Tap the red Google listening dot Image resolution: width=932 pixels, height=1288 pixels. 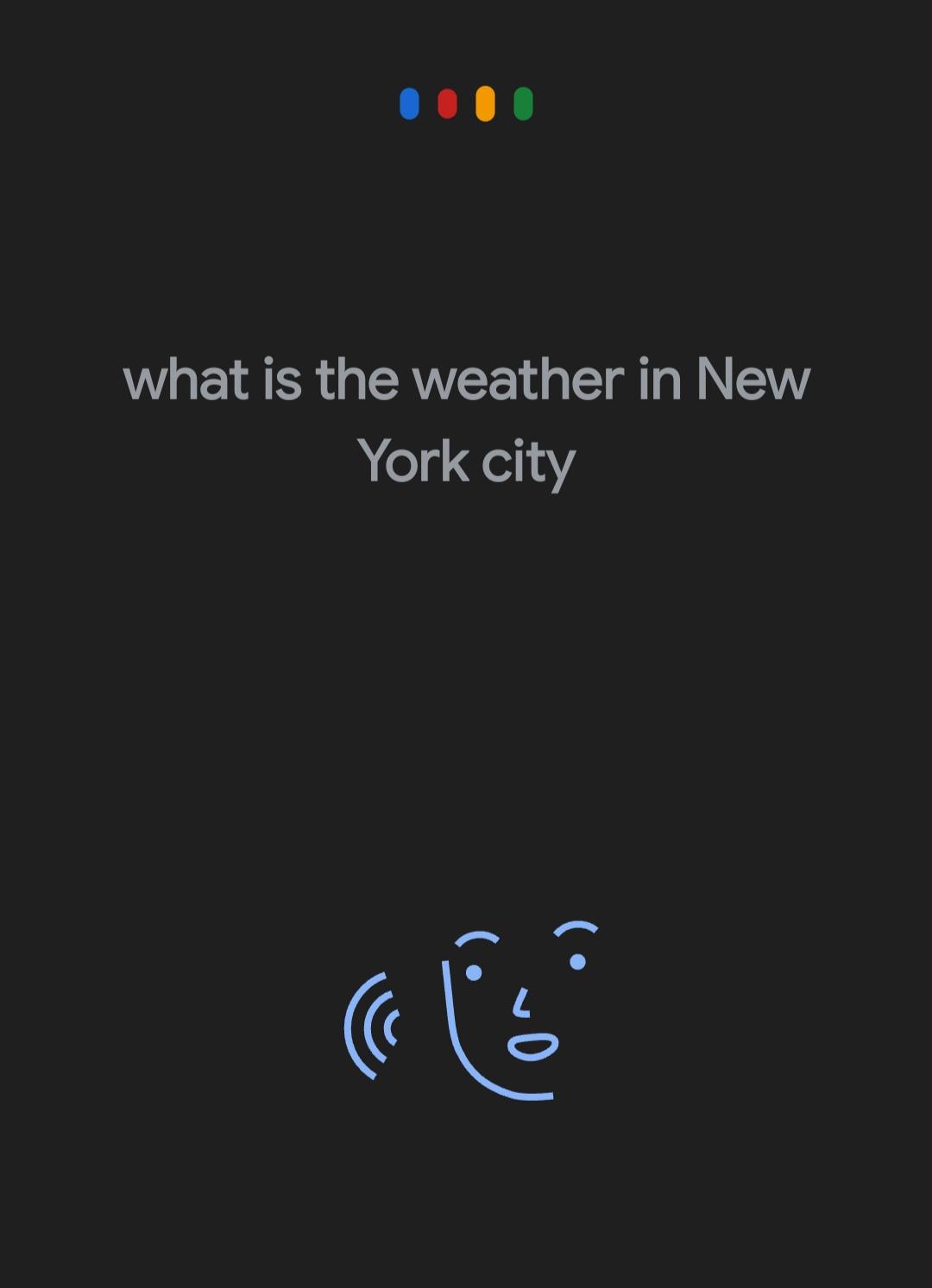(x=446, y=104)
